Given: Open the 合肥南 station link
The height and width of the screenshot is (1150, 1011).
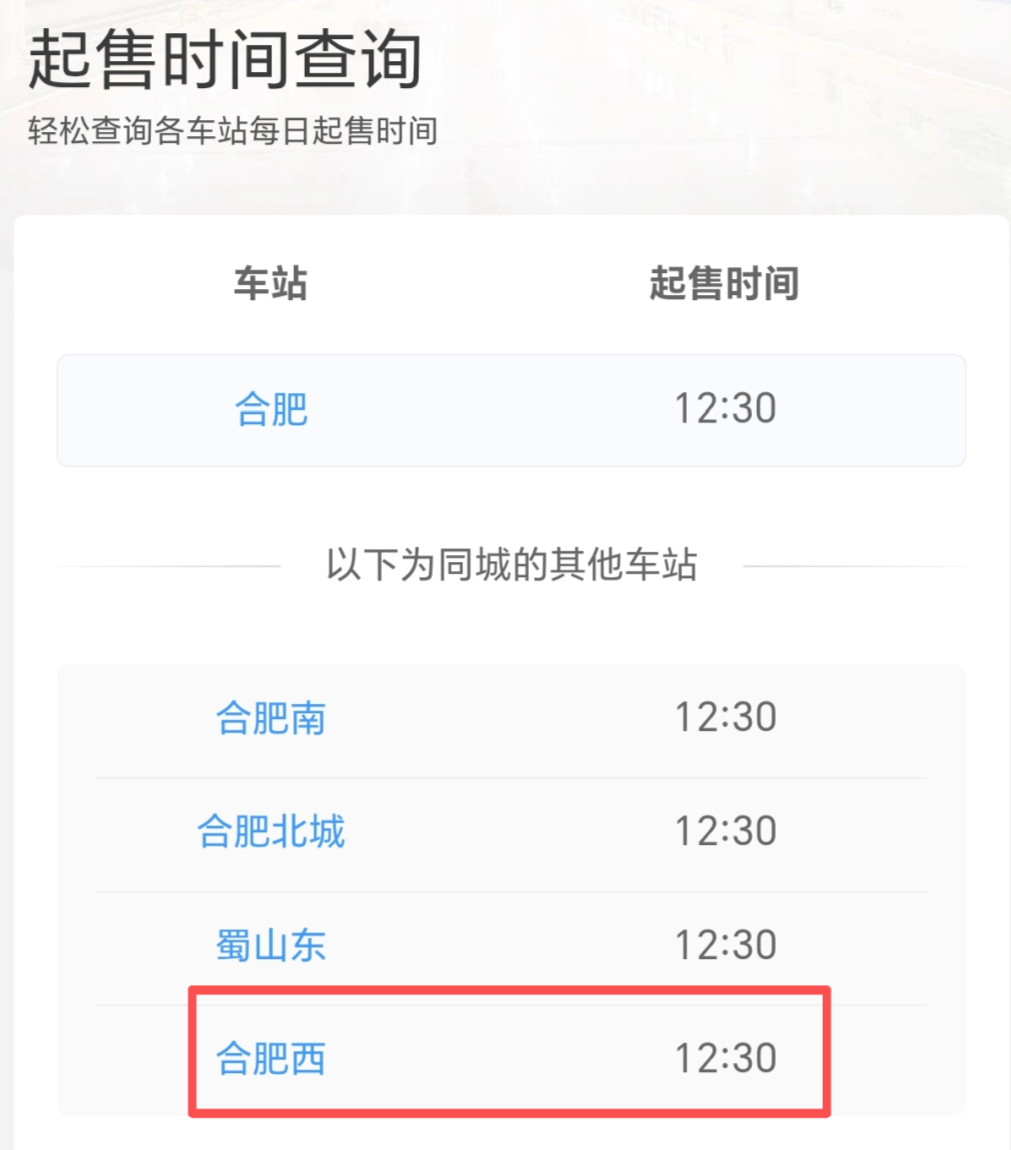Looking at the screenshot, I should coord(271,717).
